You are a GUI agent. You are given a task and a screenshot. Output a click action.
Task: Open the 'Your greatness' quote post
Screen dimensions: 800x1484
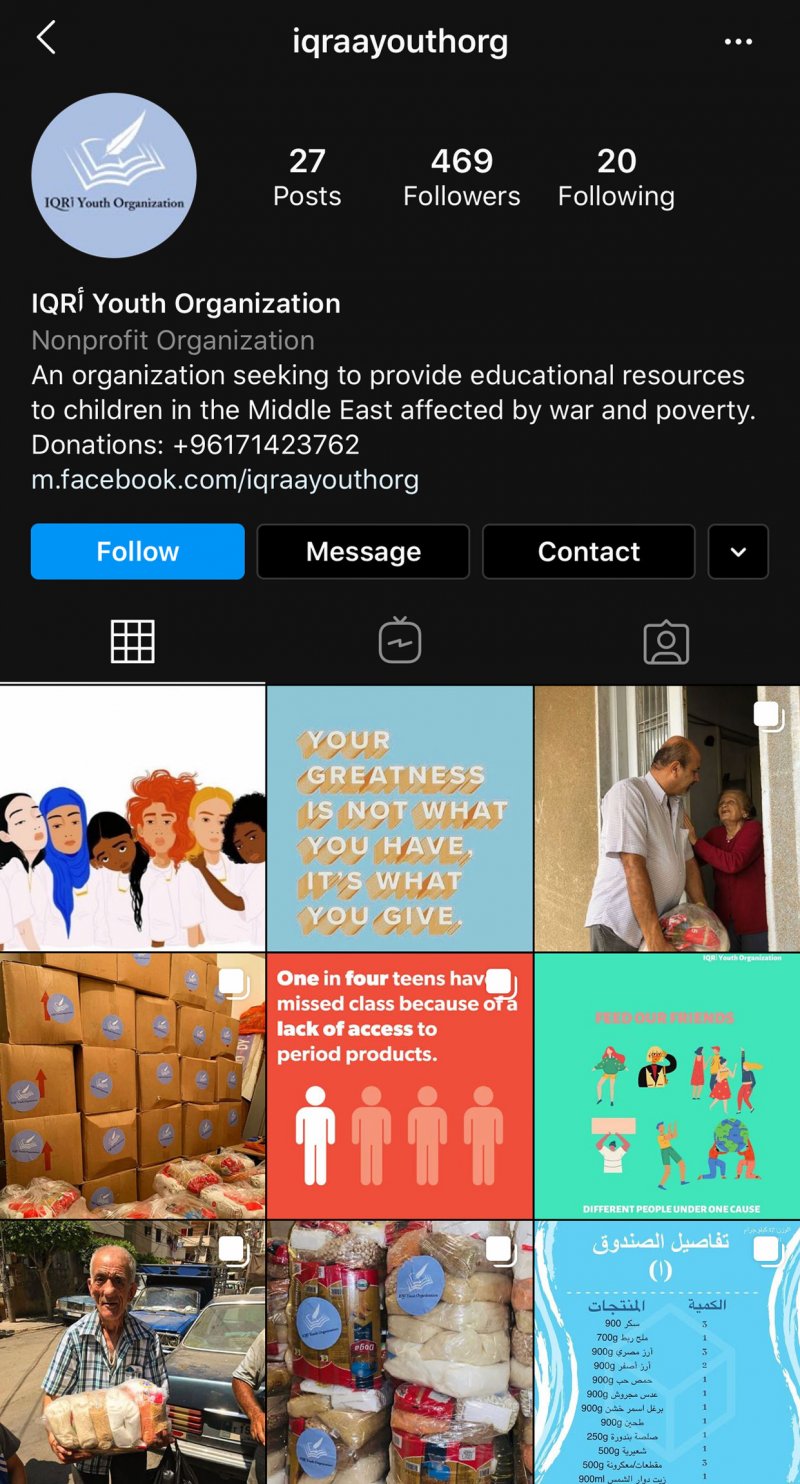pyautogui.click(x=400, y=818)
